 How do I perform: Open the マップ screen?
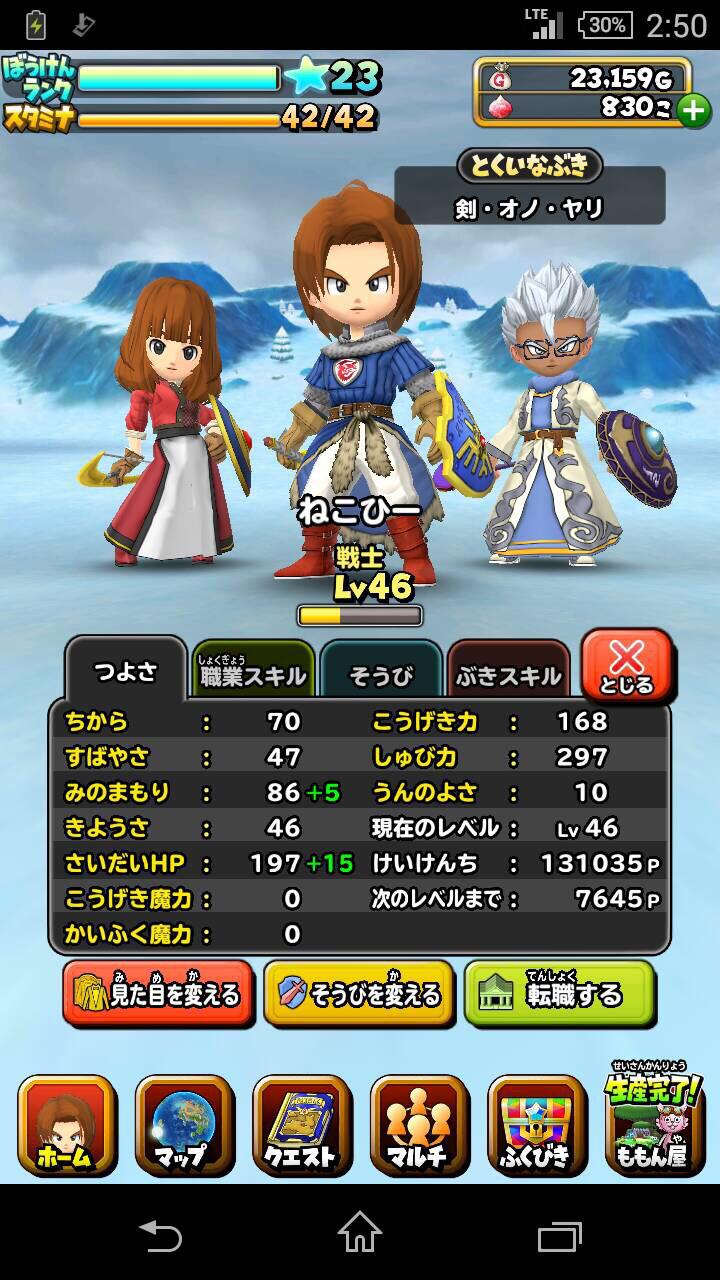tap(184, 1125)
